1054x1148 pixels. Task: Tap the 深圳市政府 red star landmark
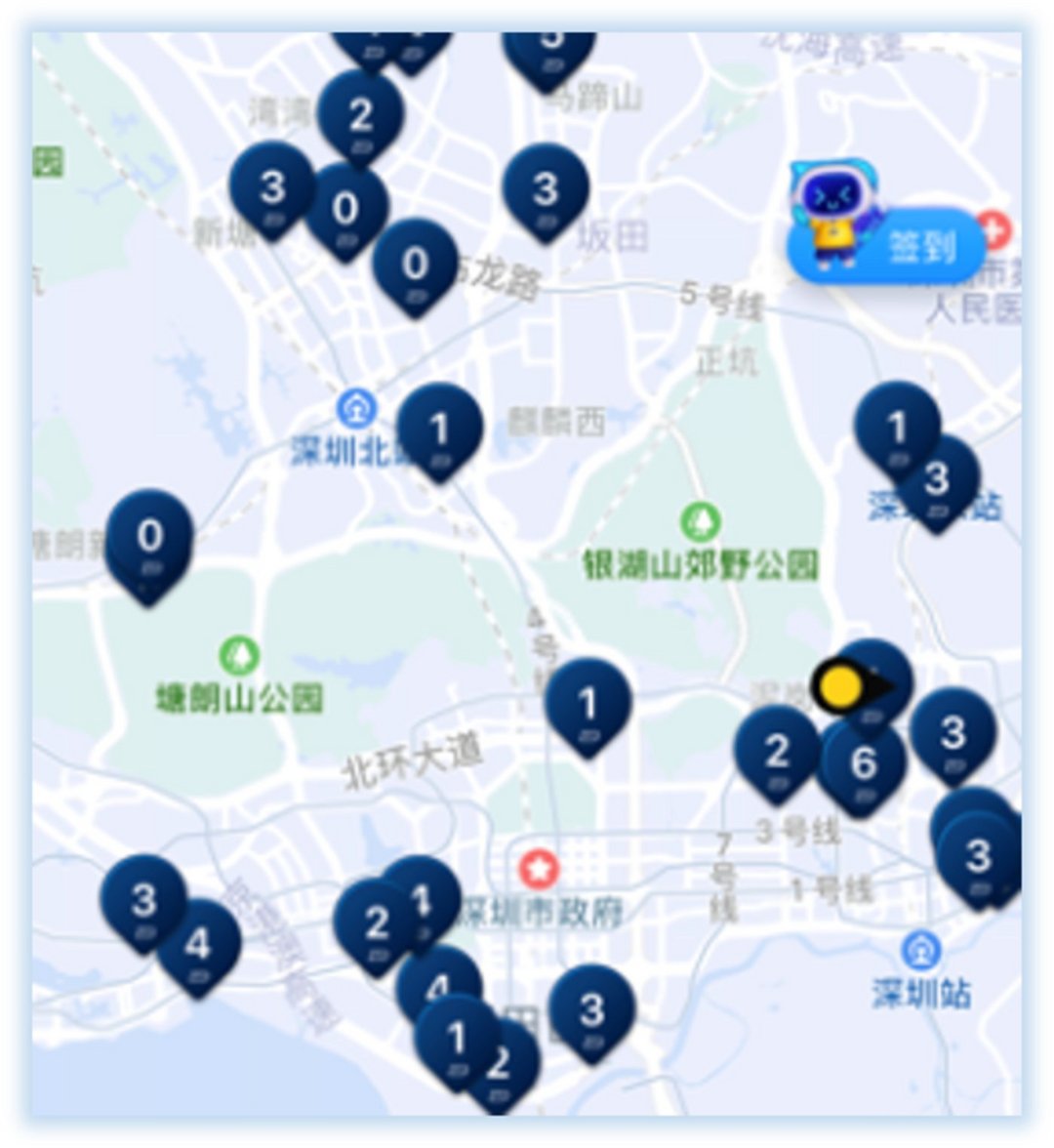tap(538, 868)
